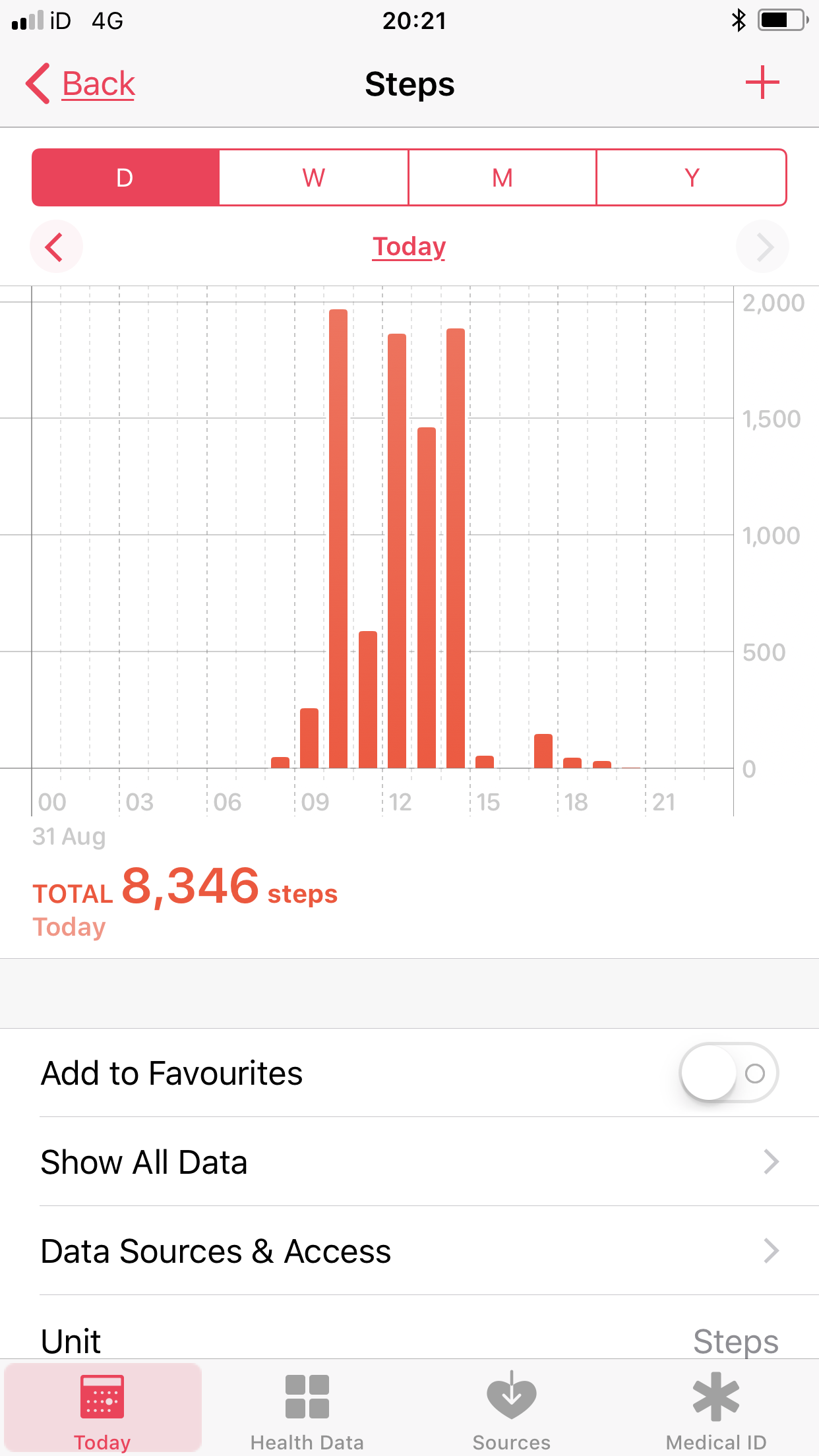819x1456 pixels.
Task: Show the previous day's steps
Action: coord(55,247)
